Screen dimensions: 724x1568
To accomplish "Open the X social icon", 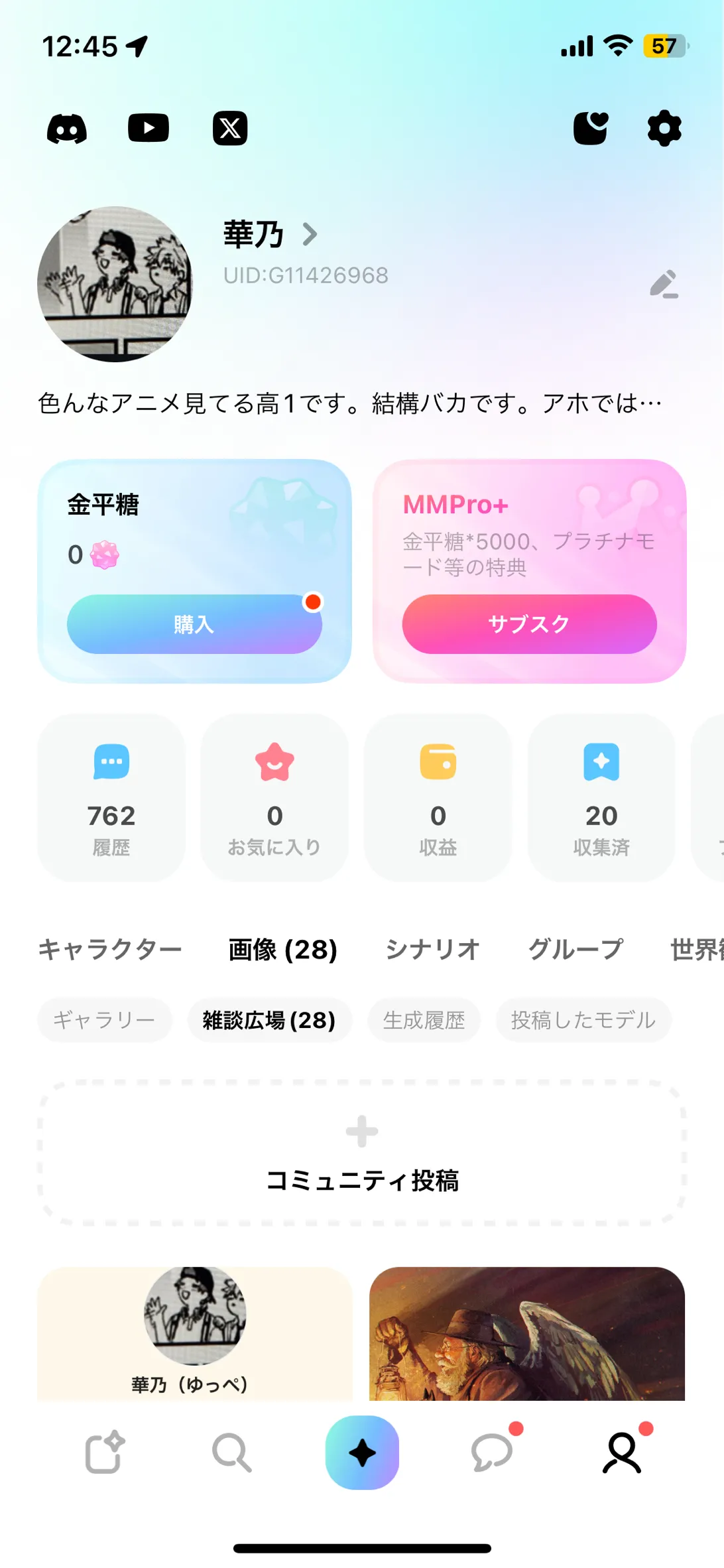I will (230, 128).
